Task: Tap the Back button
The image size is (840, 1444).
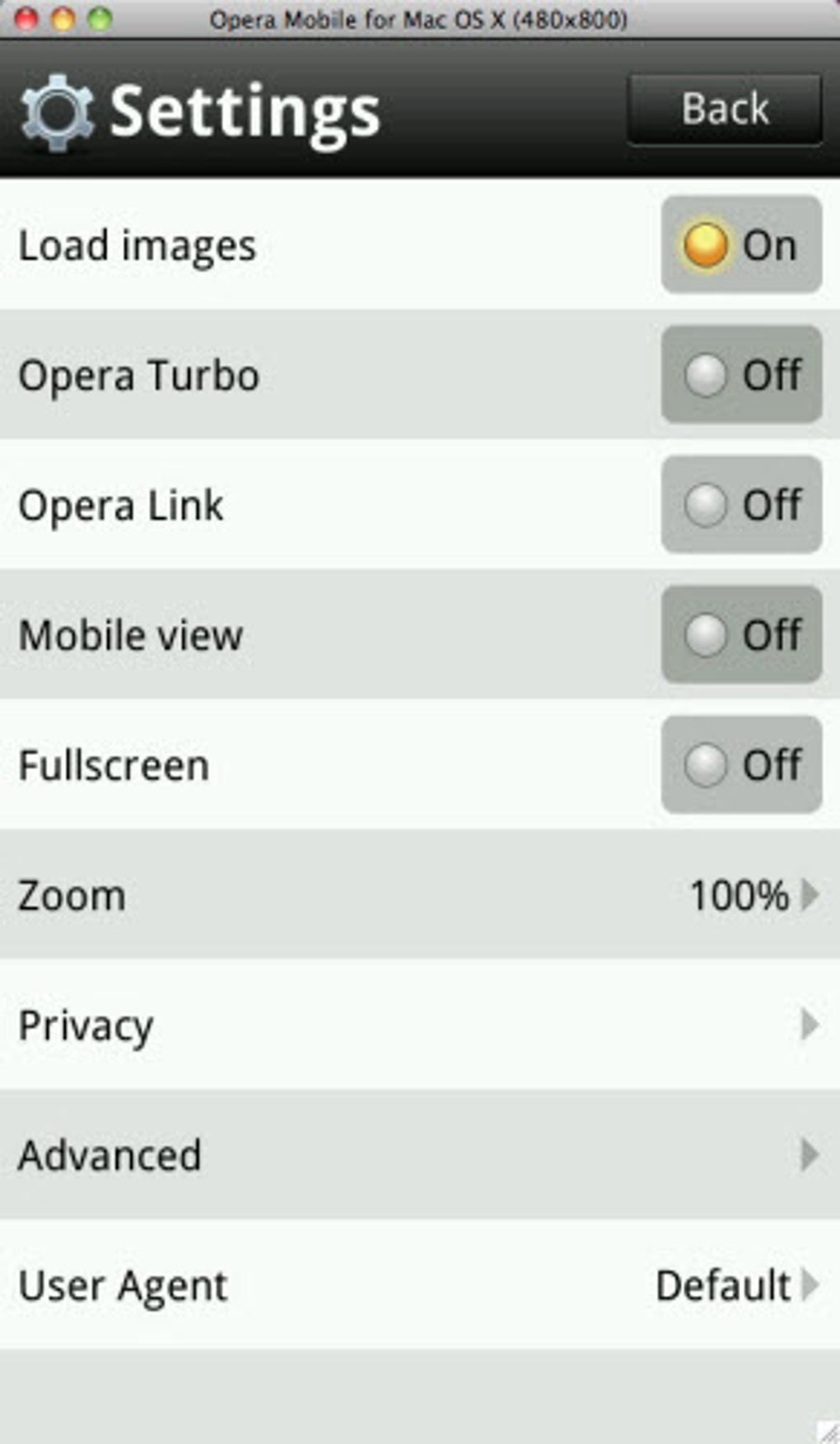Action: [x=724, y=110]
